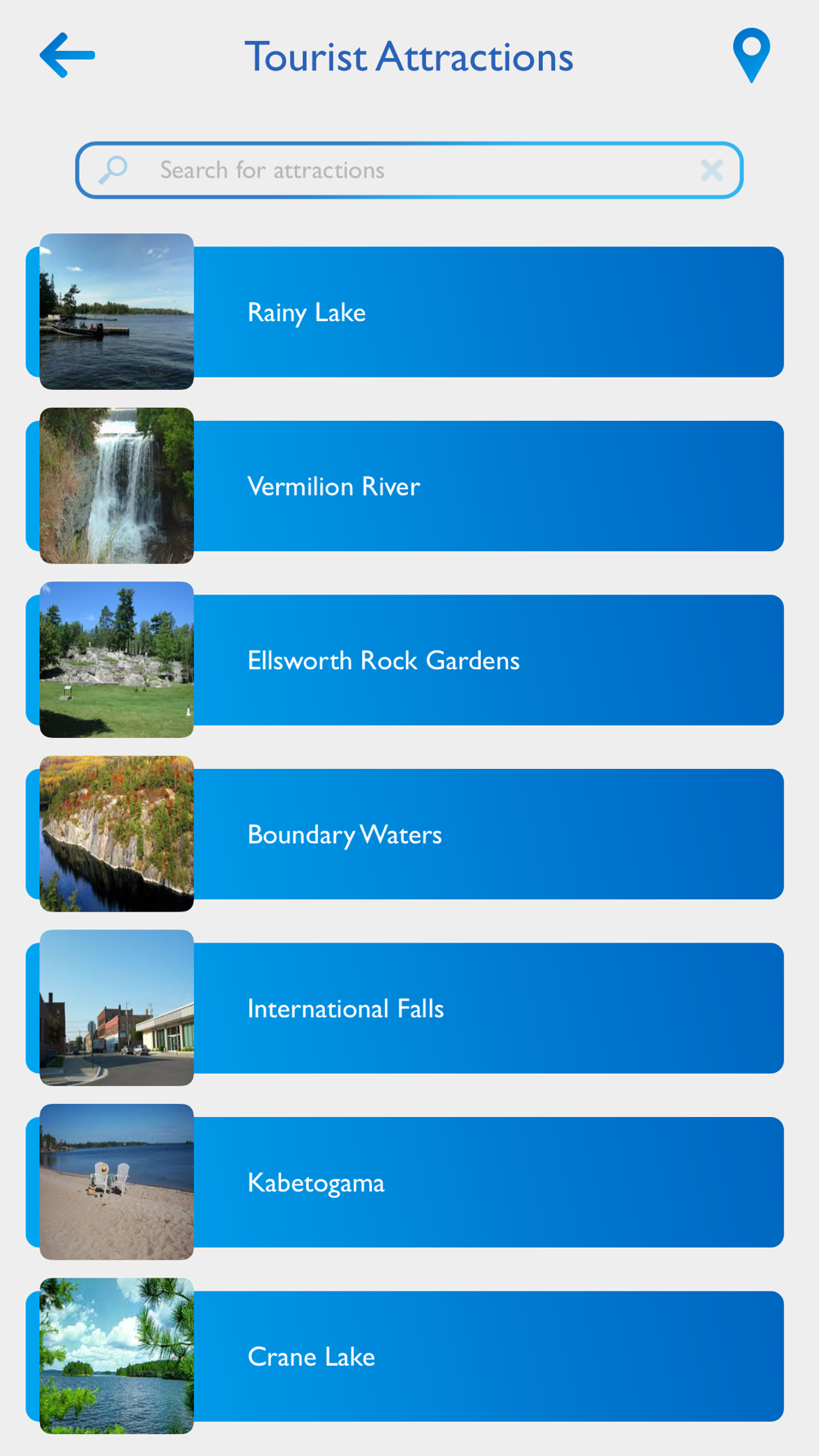View Ellsworth Rock Gardens details

(x=405, y=660)
